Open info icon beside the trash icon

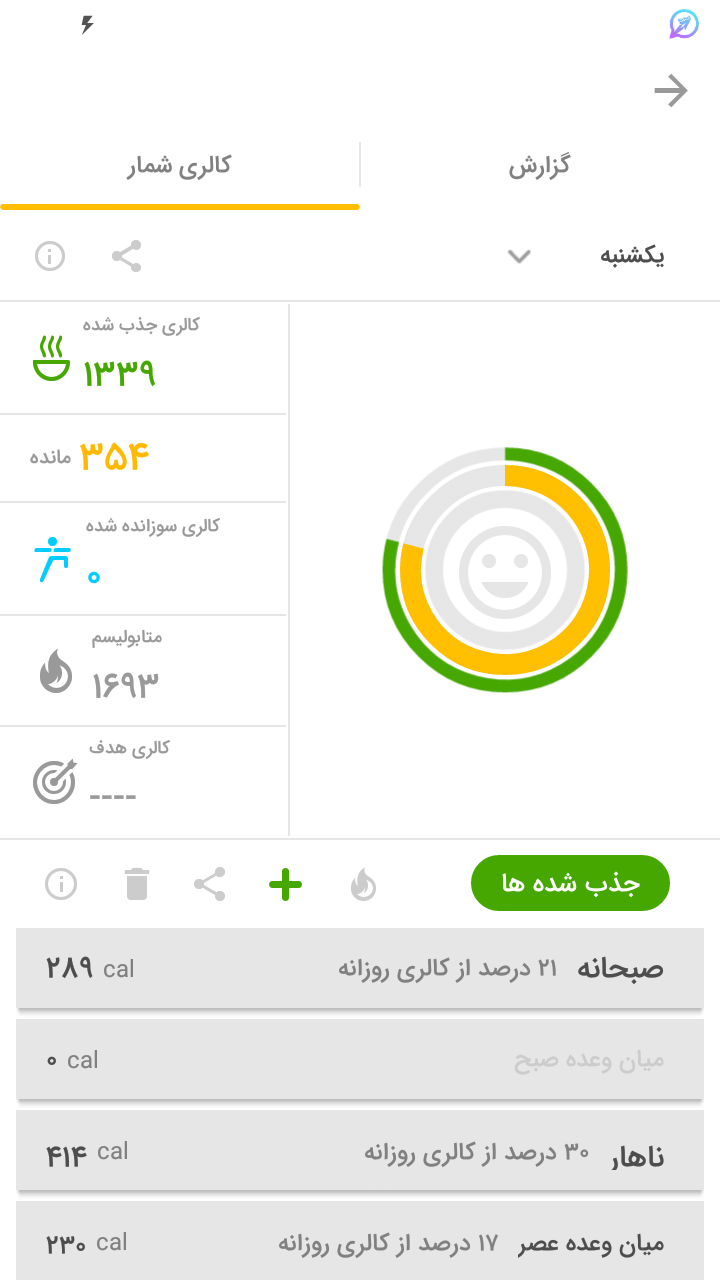61,884
